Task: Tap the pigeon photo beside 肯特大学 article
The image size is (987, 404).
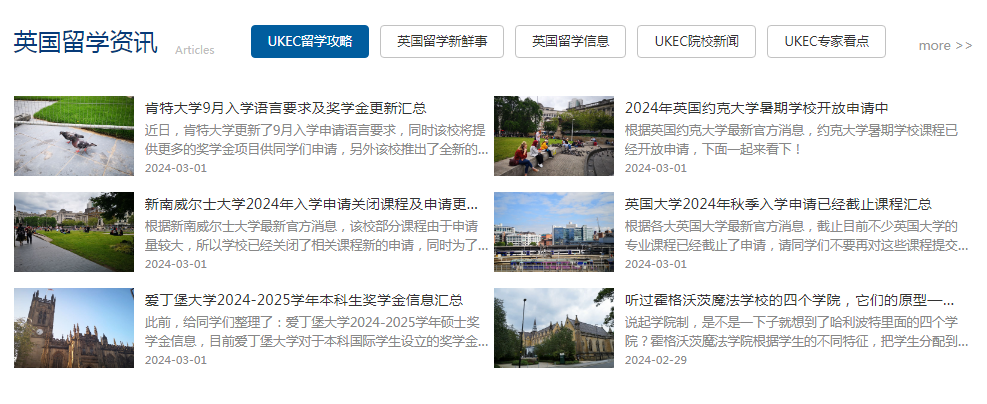Action: coord(74,136)
